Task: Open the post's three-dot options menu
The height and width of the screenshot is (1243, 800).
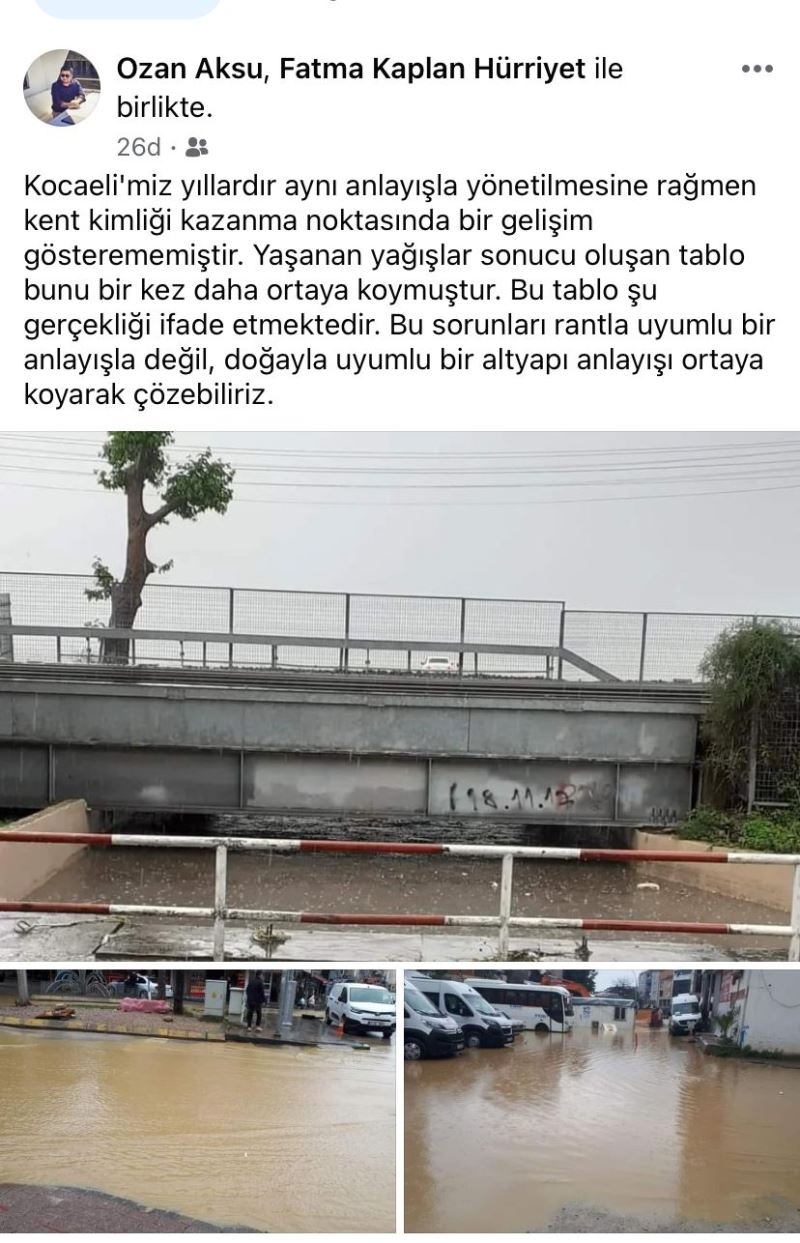Action: pos(757,69)
